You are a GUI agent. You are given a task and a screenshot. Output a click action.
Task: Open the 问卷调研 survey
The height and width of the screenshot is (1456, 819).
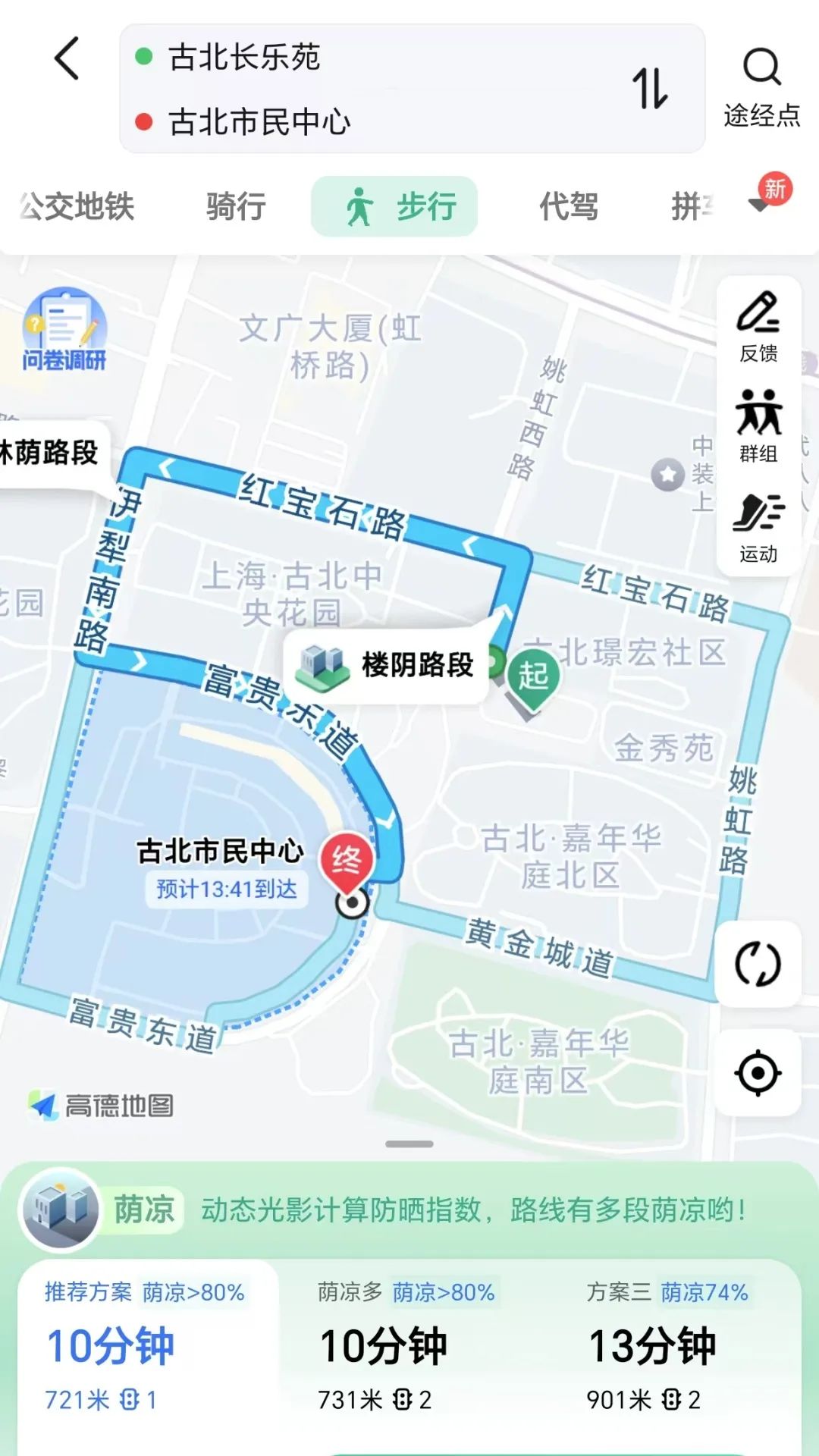(64, 331)
